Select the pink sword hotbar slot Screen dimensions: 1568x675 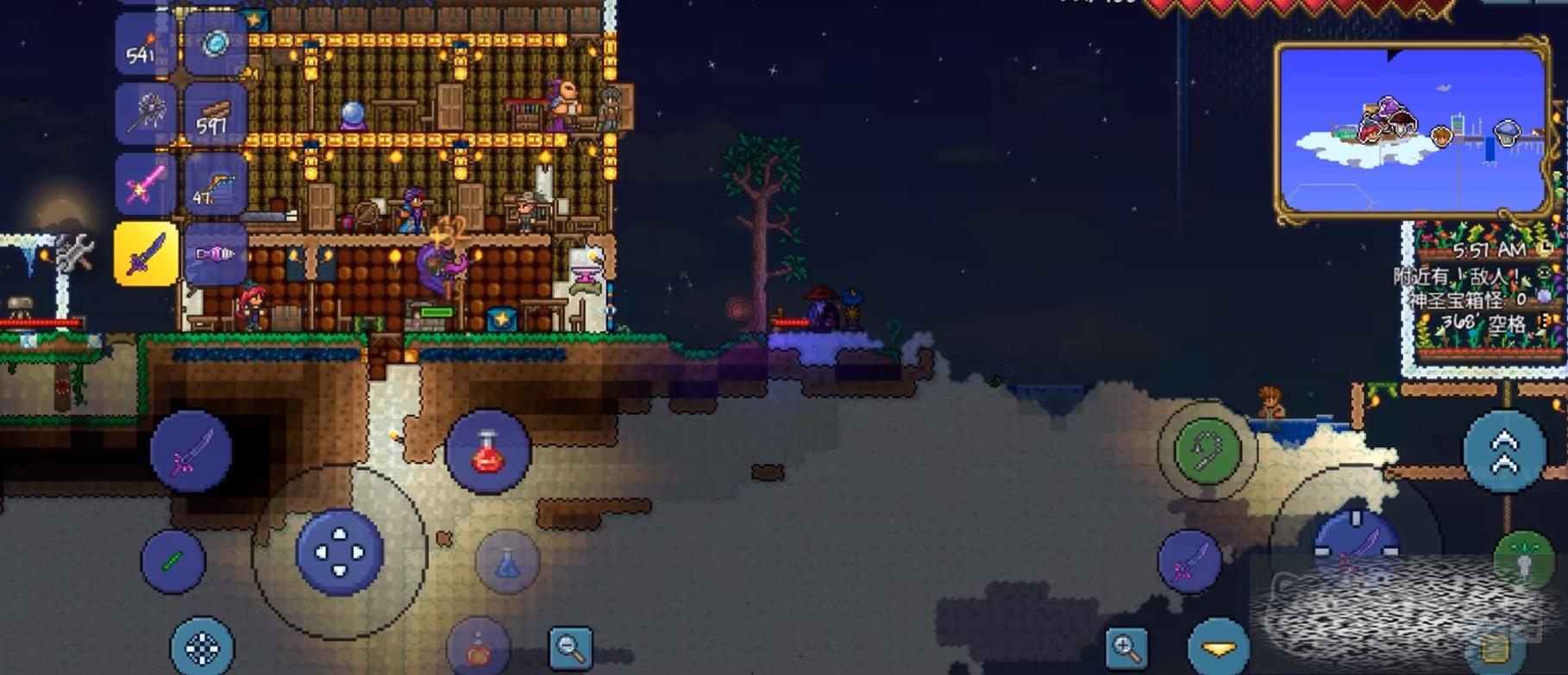click(x=145, y=184)
